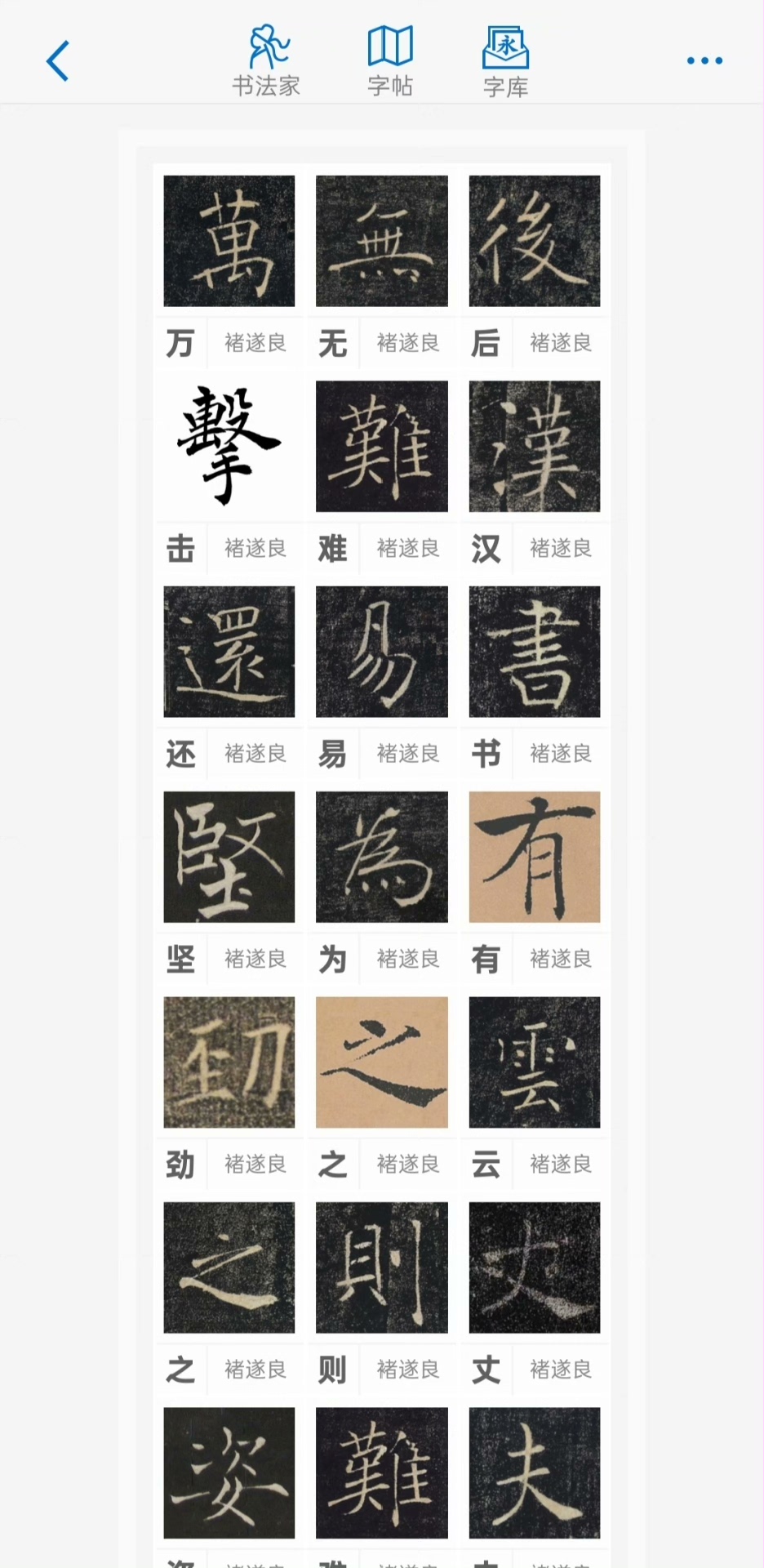Open the 则 character tile

[382, 1267]
